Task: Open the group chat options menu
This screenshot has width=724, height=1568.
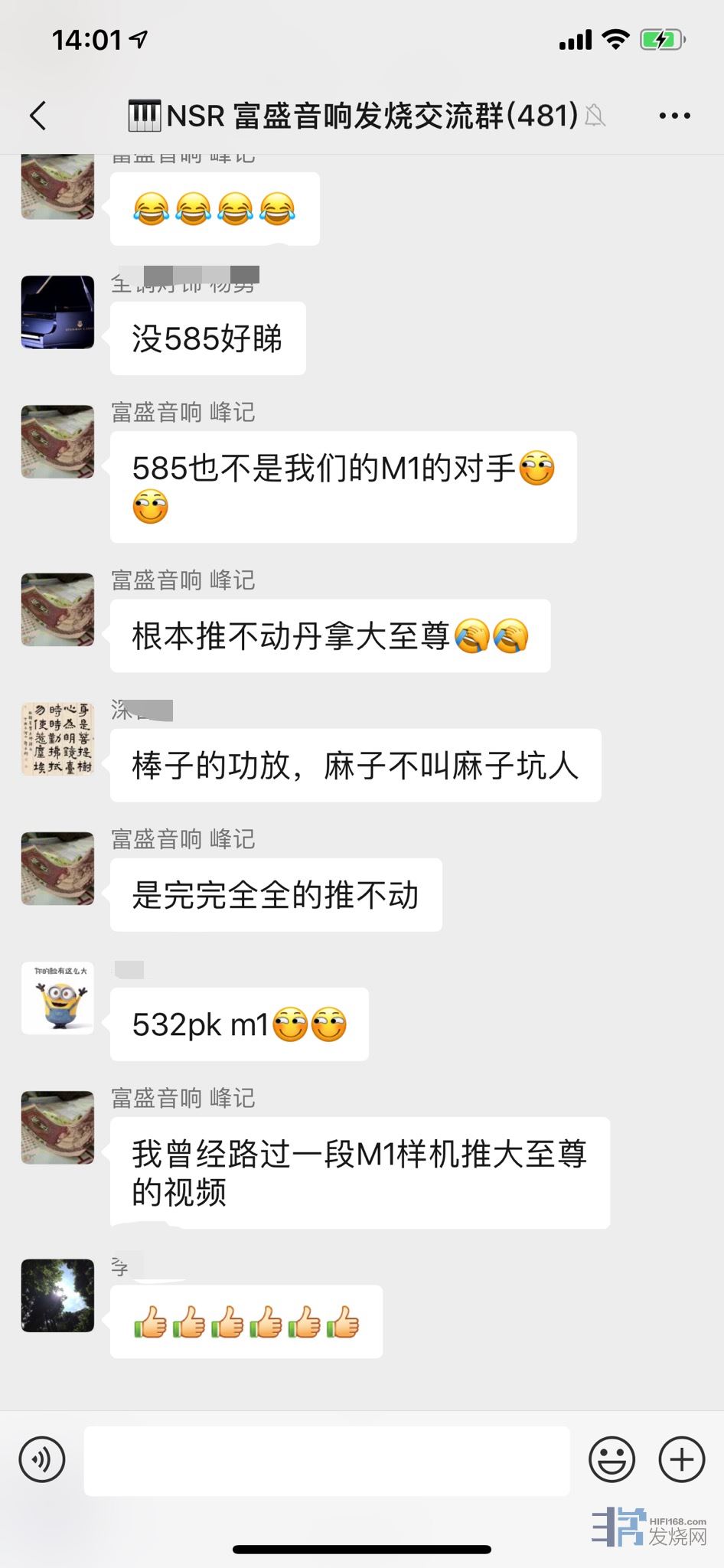Action: point(674,116)
